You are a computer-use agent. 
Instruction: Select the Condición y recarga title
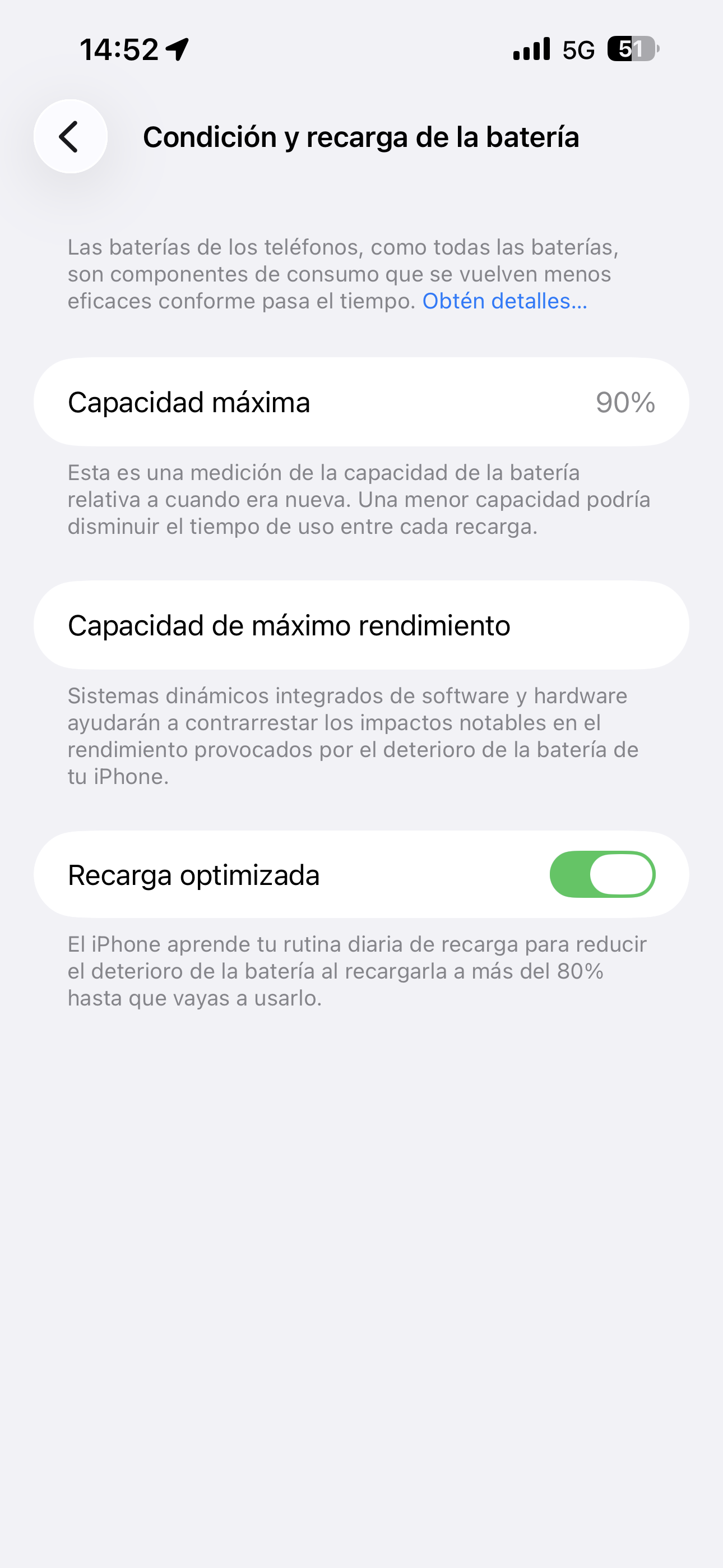pyautogui.click(x=361, y=136)
